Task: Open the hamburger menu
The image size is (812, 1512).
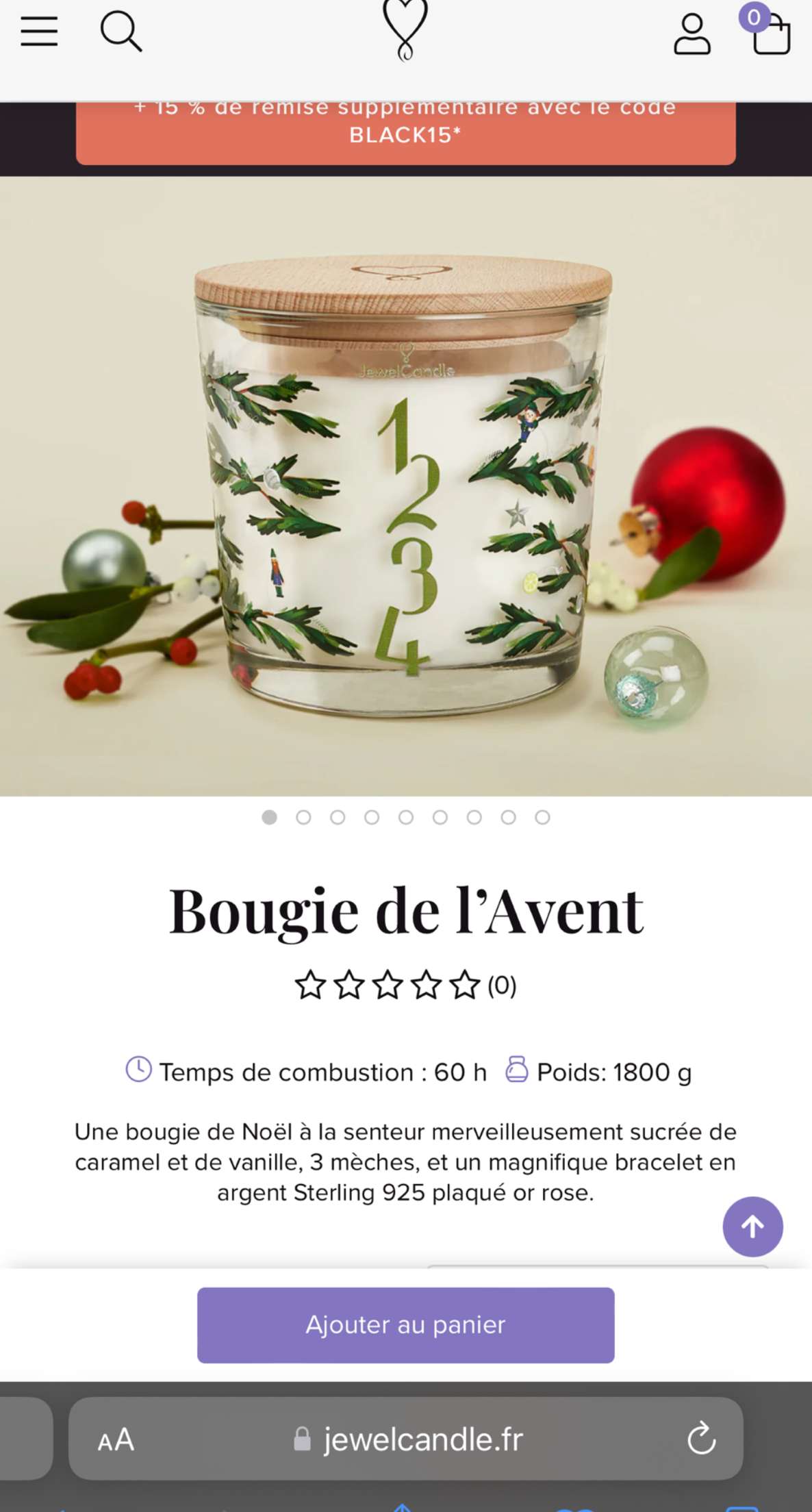Action: [x=39, y=32]
